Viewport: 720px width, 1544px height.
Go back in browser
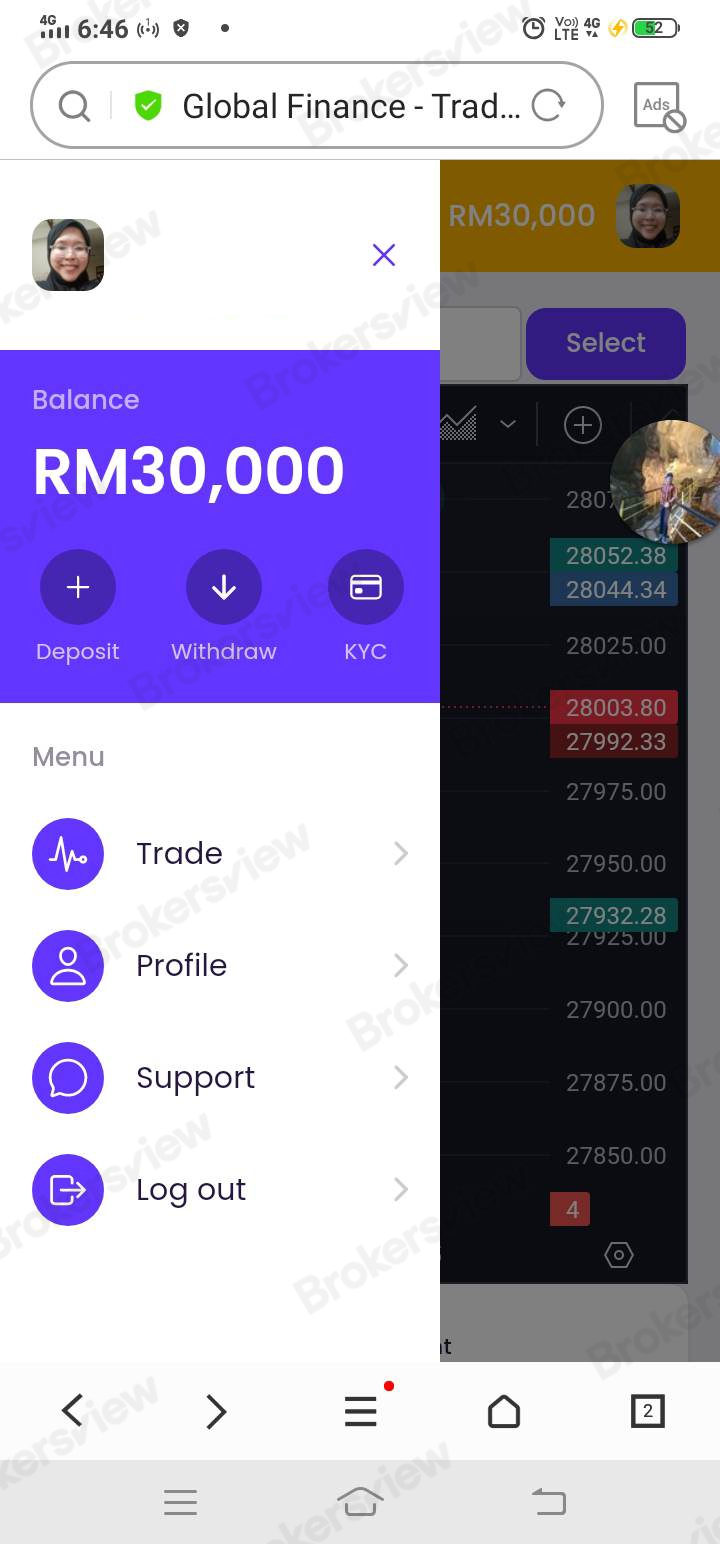point(73,1411)
